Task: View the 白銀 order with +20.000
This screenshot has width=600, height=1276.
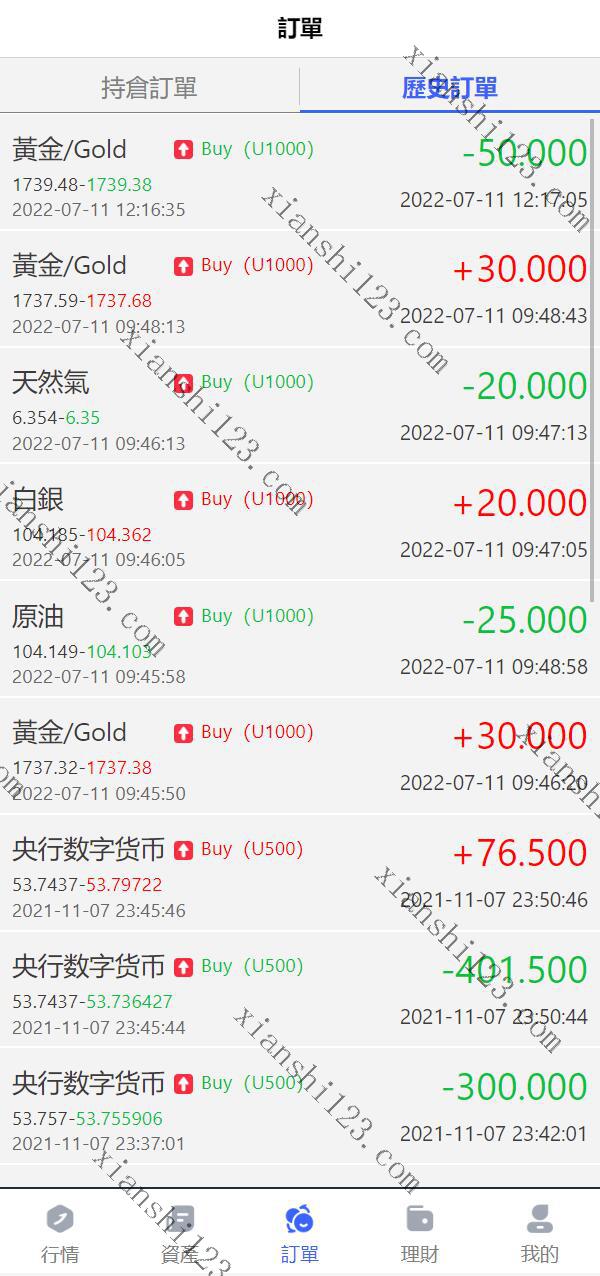Action: point(300,523)
